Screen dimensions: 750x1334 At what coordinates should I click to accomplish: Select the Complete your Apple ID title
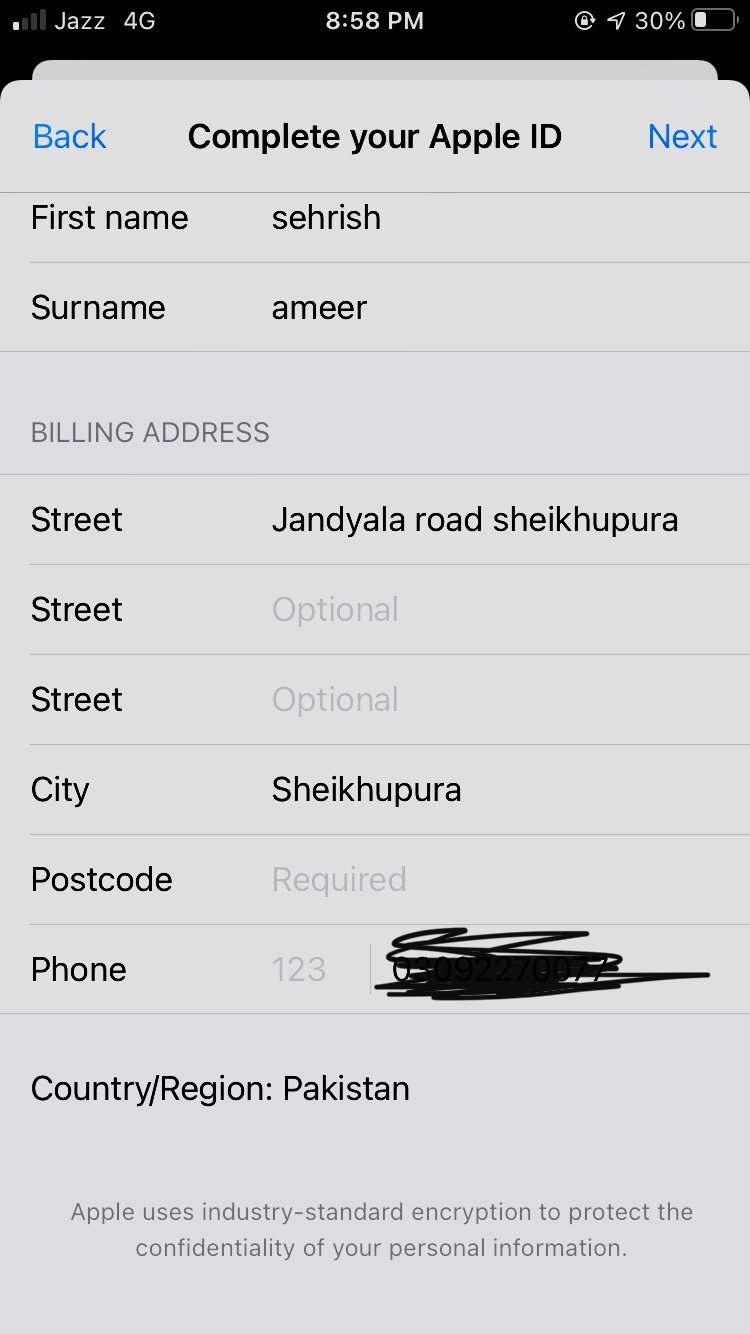click(x=375, y=136)
